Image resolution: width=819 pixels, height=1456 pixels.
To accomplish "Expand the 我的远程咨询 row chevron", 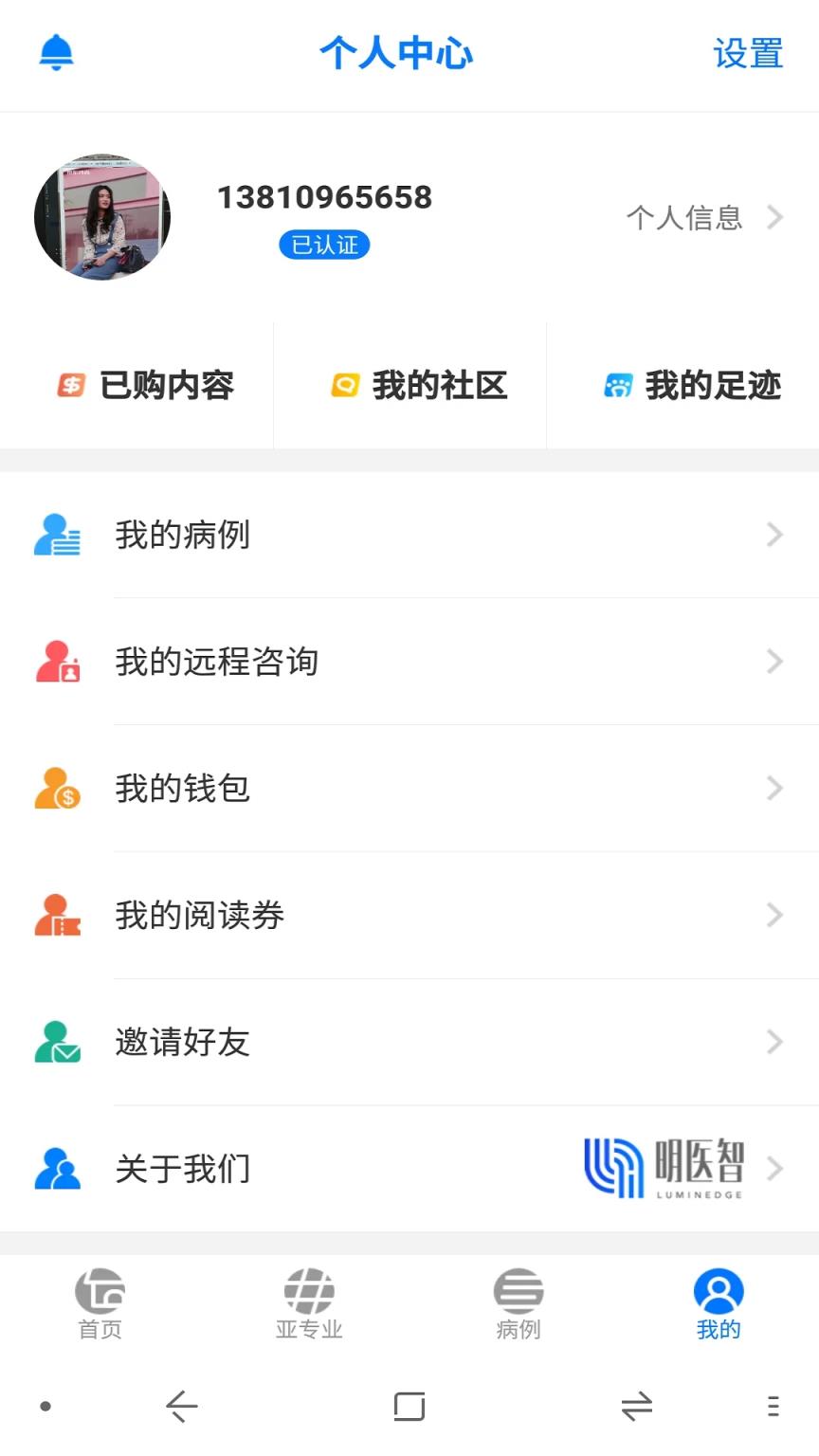I will tap(774, 662).
